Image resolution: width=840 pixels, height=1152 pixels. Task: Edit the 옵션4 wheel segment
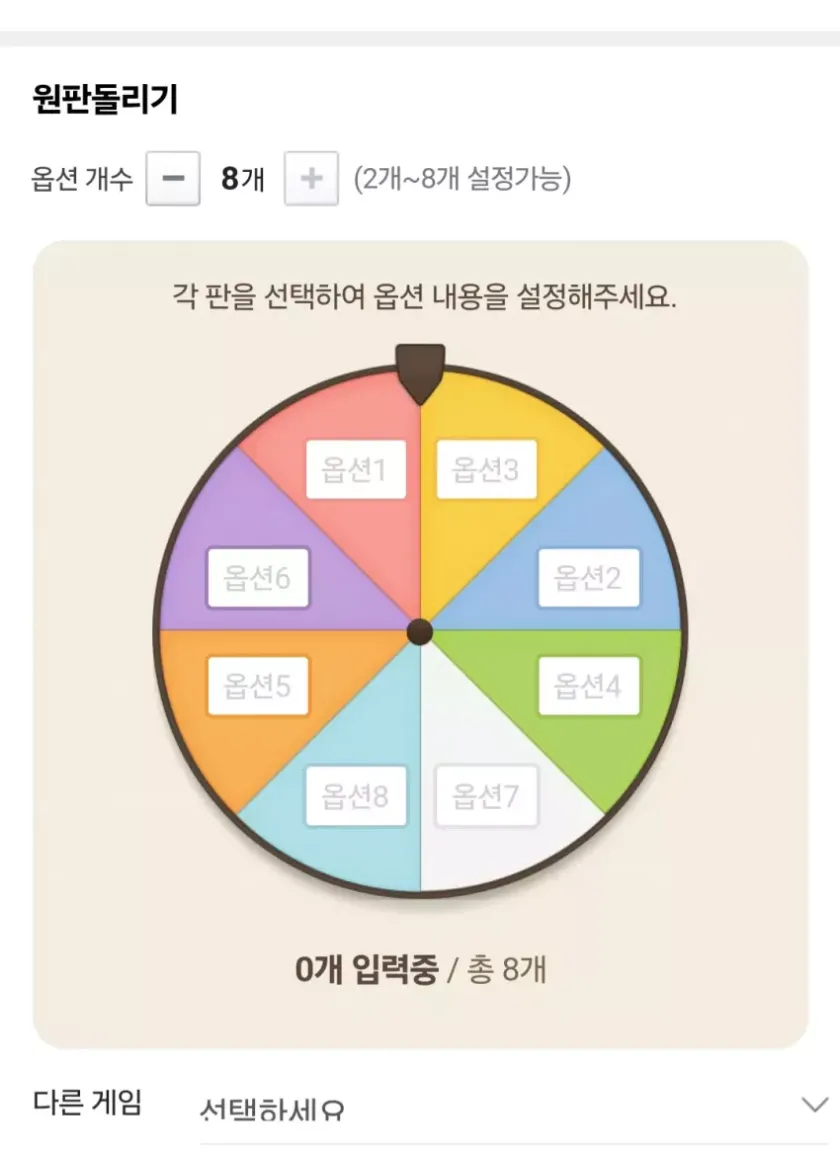[588, 686]
